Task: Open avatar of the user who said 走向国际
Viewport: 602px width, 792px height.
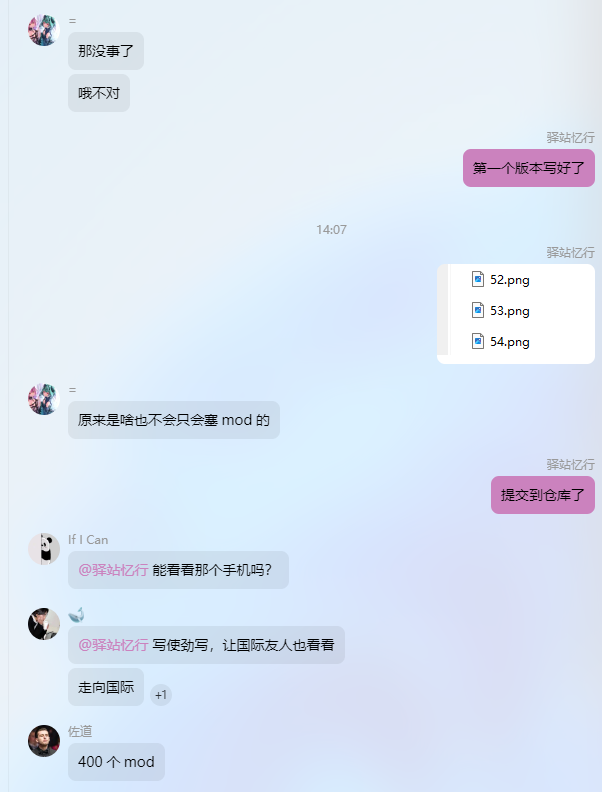Action: coord(44,624)
